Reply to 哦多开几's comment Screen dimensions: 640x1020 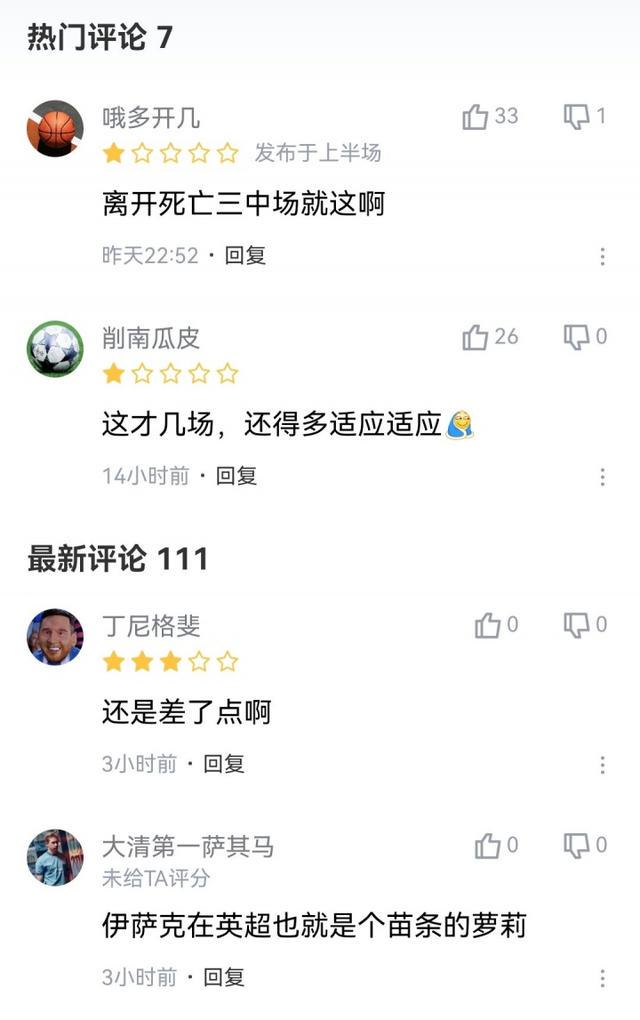tap(244, 255)
